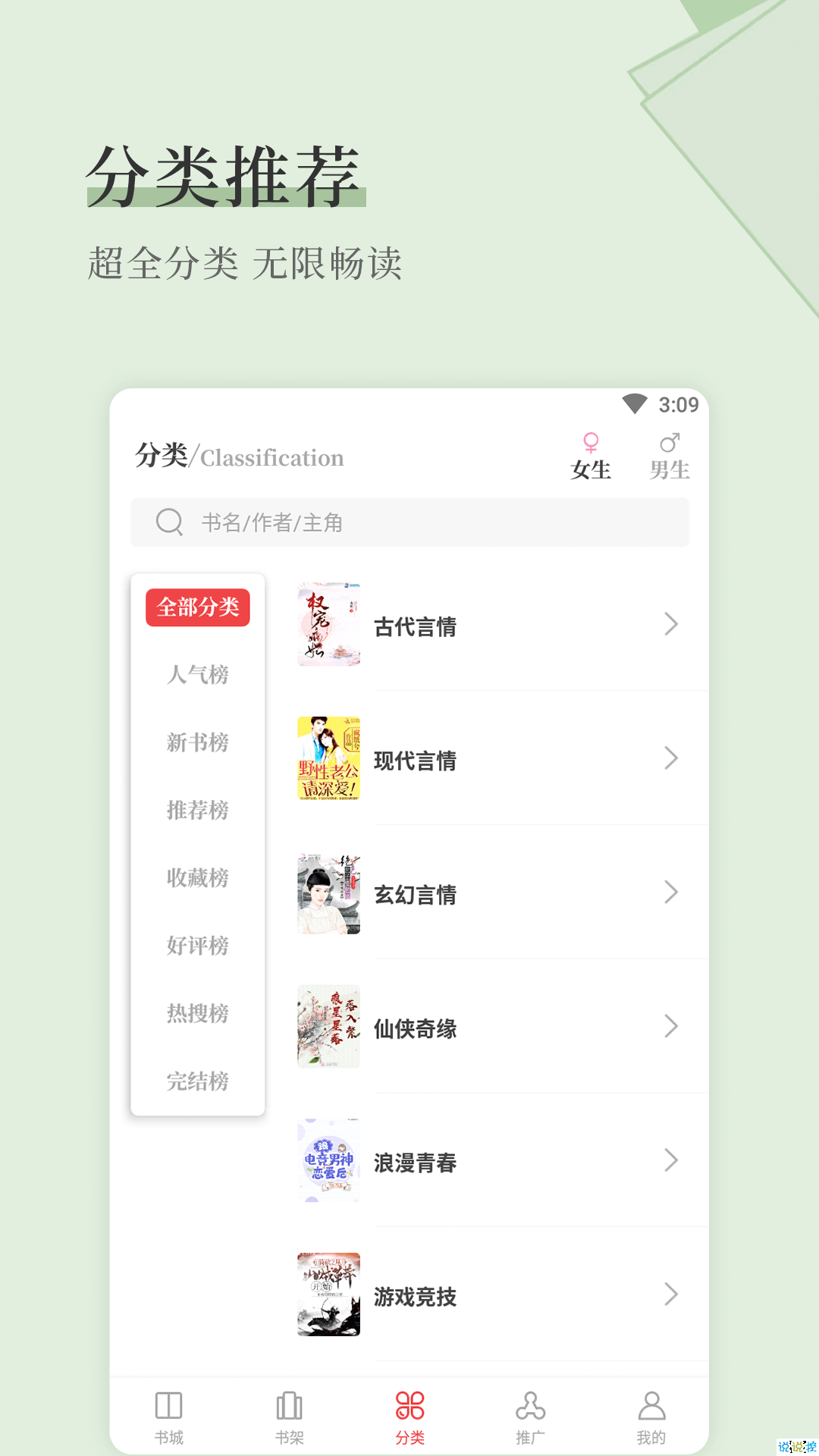Switch to the 人气榜 ranking tab
Screen dimensions: 819x1456
pyautogui.click(x=196, y=675)
